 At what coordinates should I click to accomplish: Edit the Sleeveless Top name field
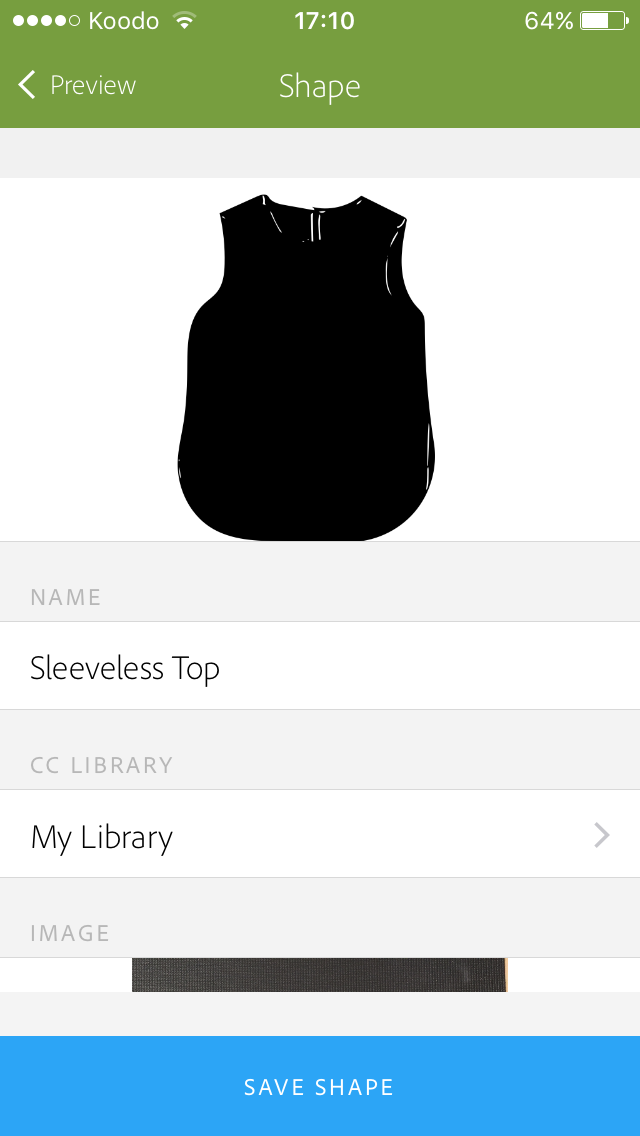(320, 666)
